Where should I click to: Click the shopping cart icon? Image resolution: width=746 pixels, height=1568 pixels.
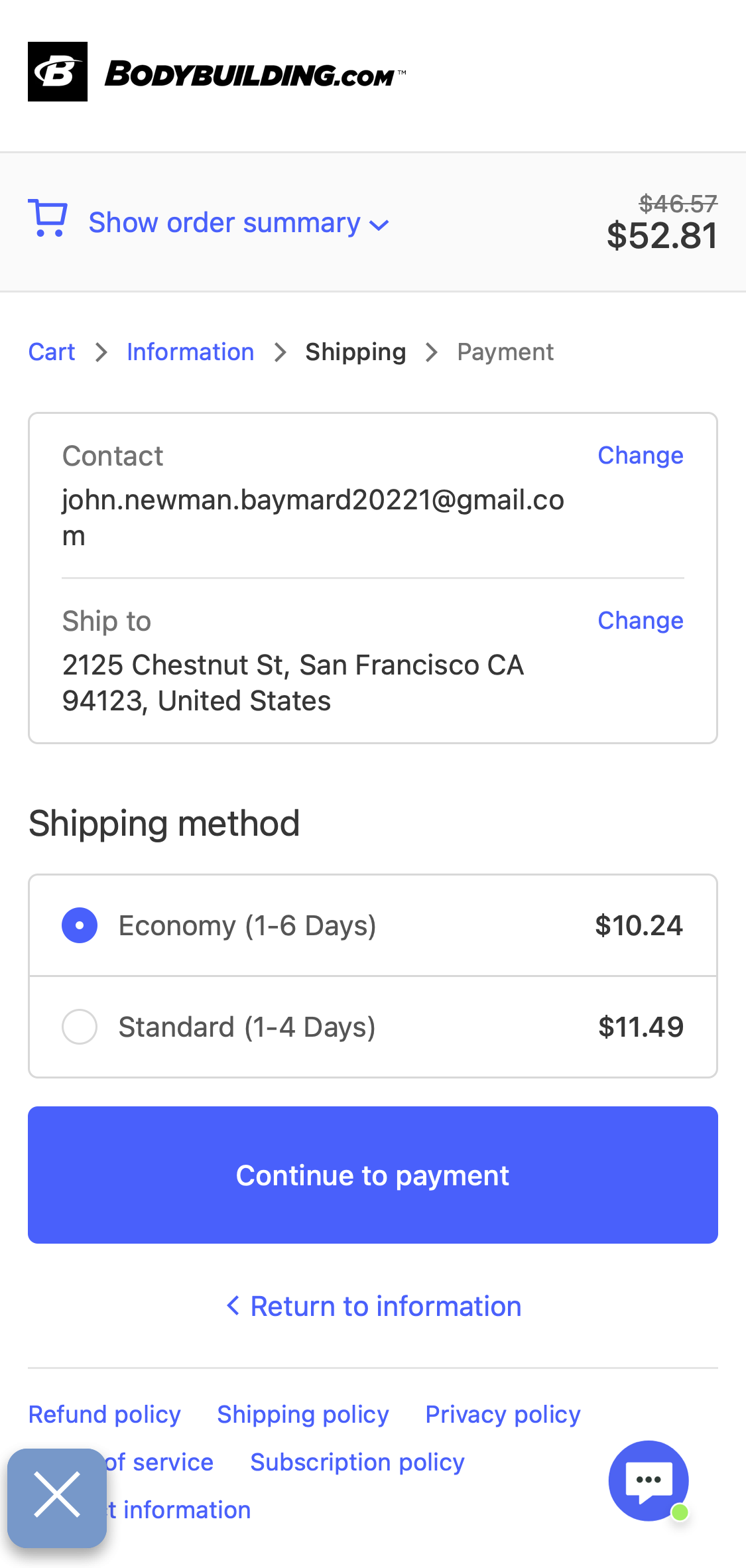click(46, 219)
